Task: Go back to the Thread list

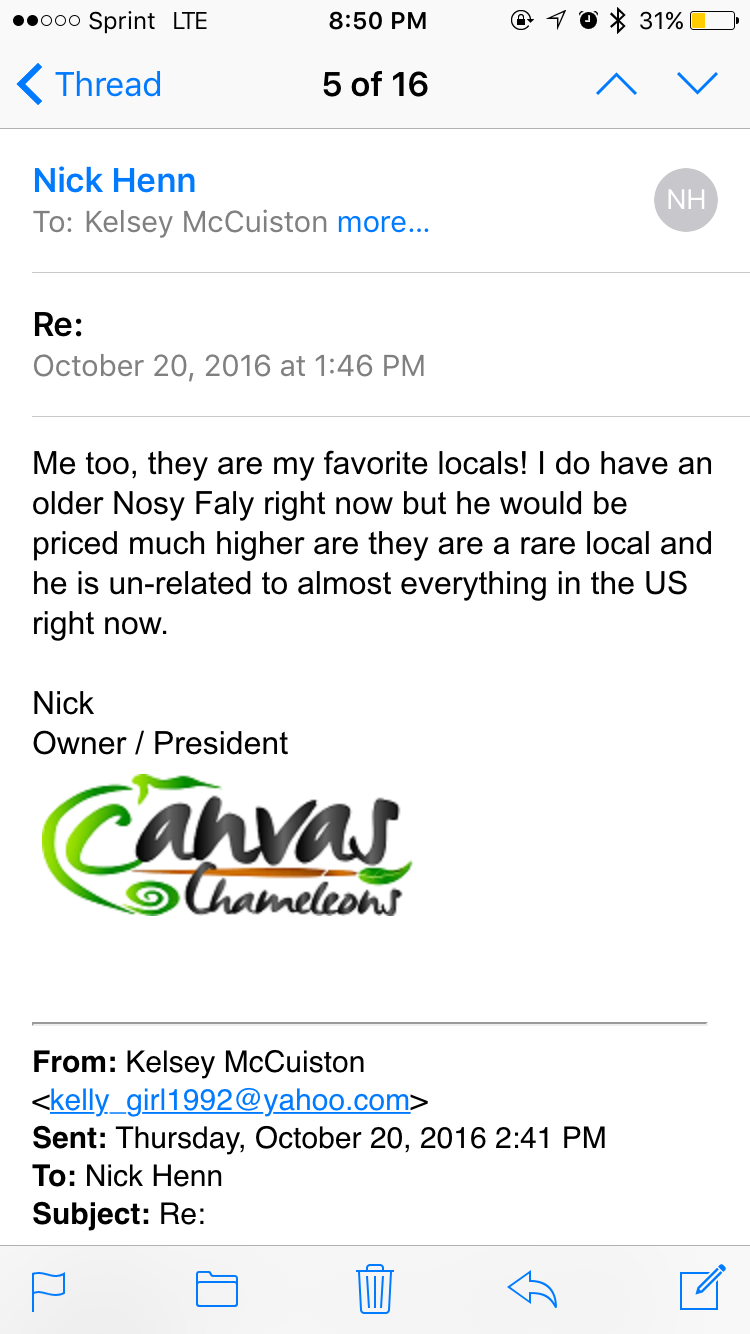Action: pyautogui.click(x=90, y=85)
